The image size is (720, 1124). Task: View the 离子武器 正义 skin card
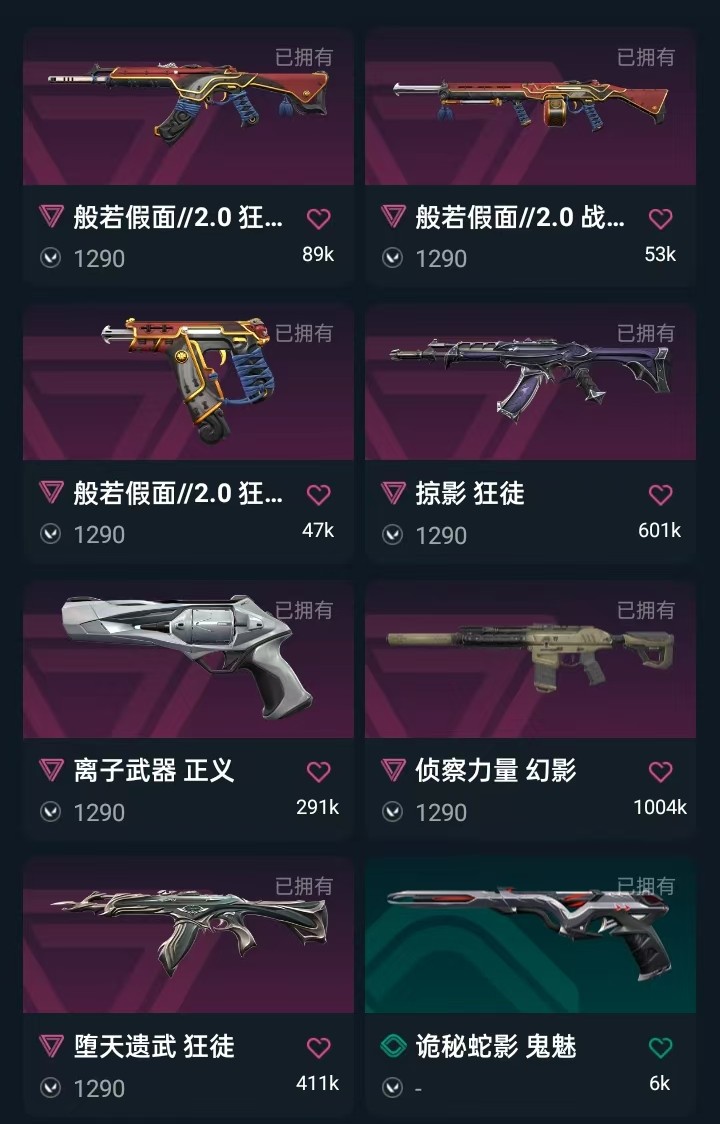click(188, 662)
